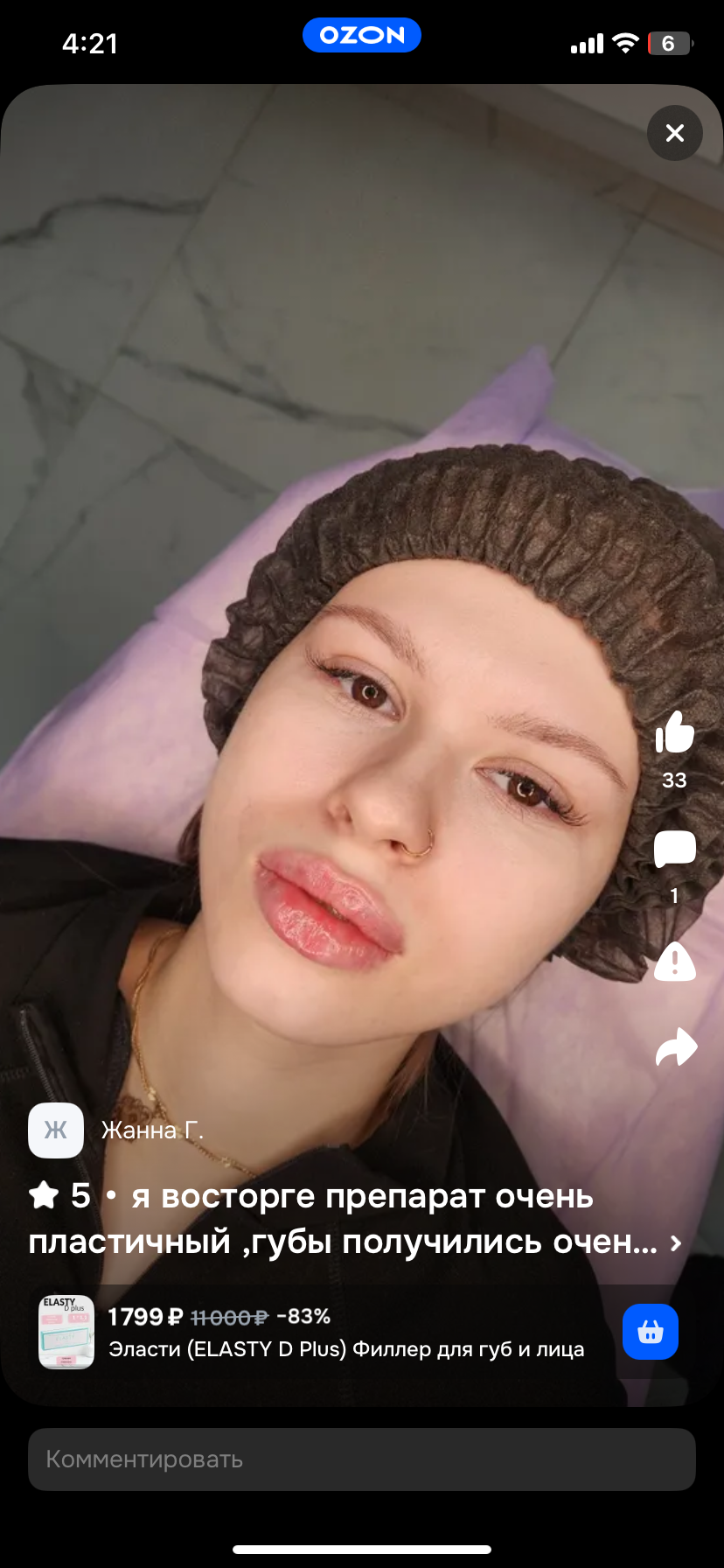Image resolution: width=724 pixels, height=1568 pixels.
Task: Expand the full review text
Action: 675,1243
